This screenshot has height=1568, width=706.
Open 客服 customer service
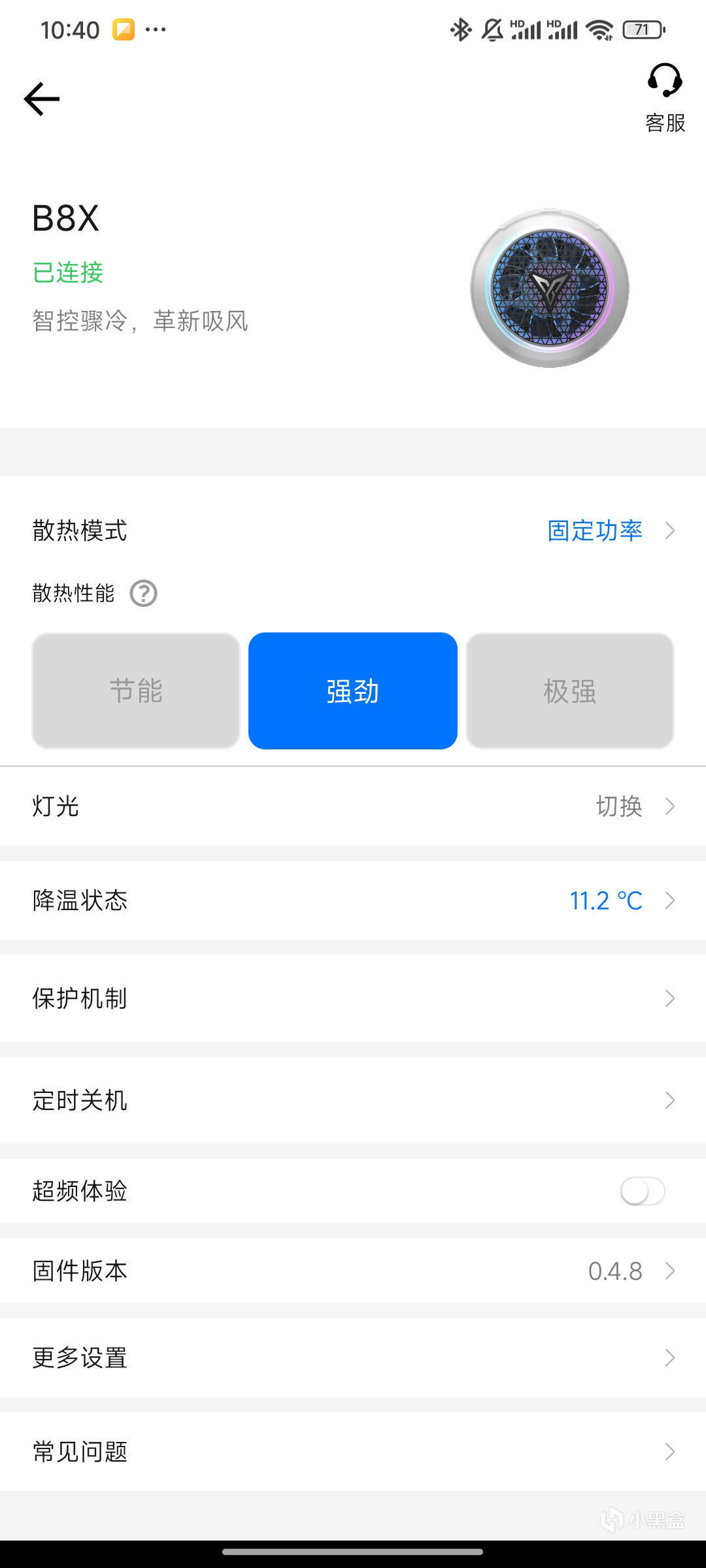665,98
